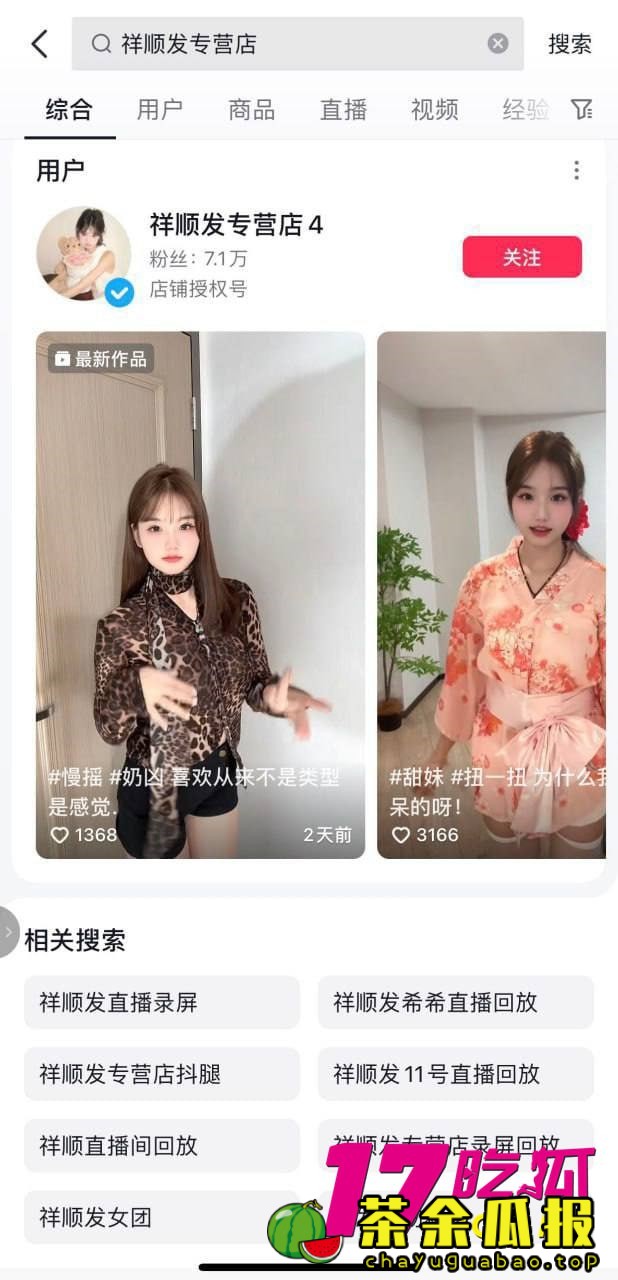Viewport: 618px width, 1280px height.
Task: Open the 祥顺发专营店4 profile avatar
Action: coord(84,254)
